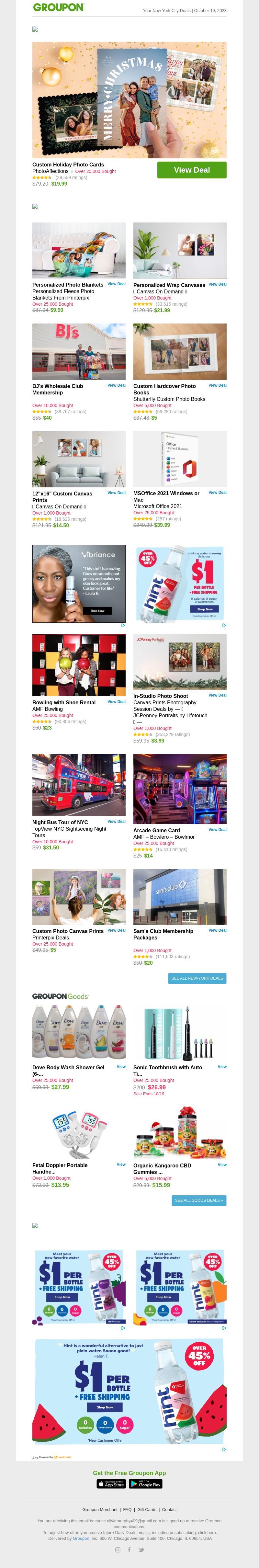Viewport: 259px width, 1568px height.
Task: Tap See All Goods Deals button
Action: (x=199, y=1200)
